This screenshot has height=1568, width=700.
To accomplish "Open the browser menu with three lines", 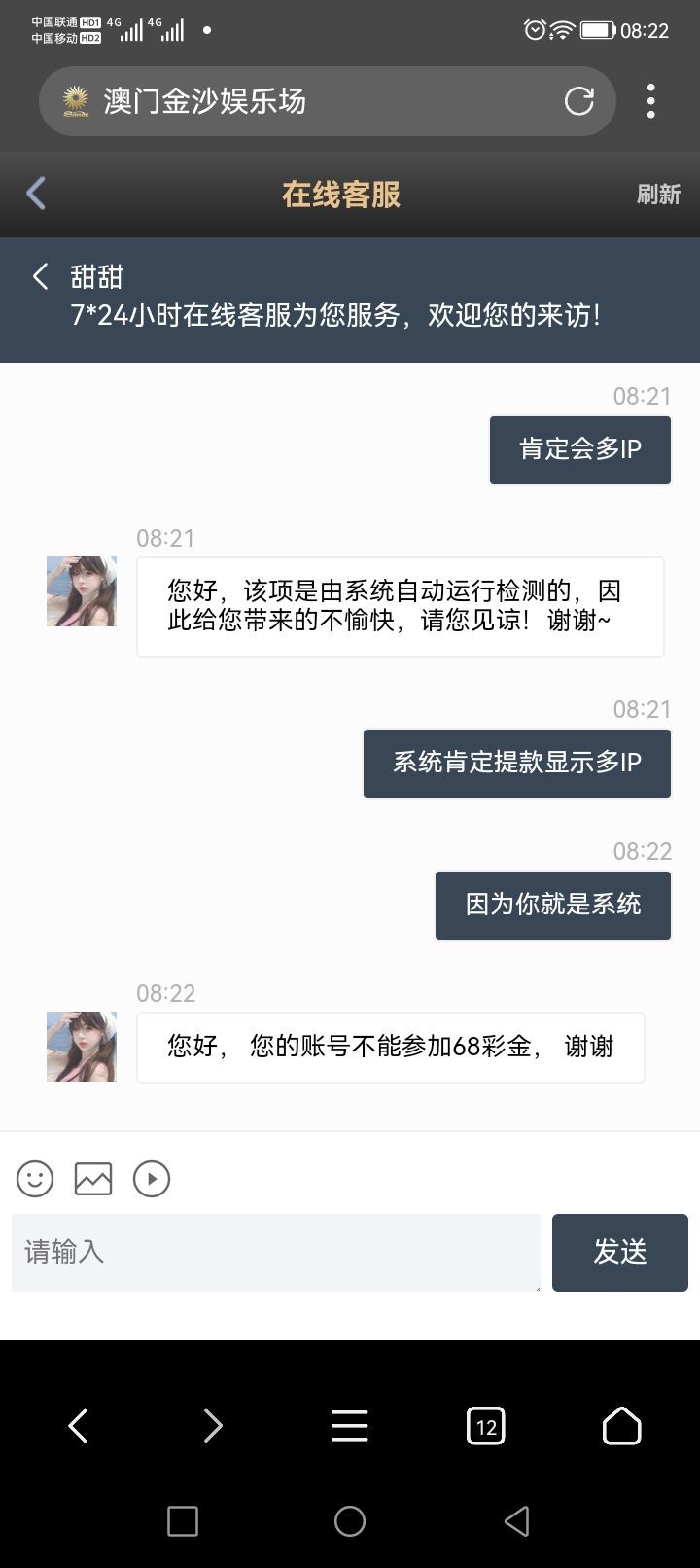I will pos(349,1426).
